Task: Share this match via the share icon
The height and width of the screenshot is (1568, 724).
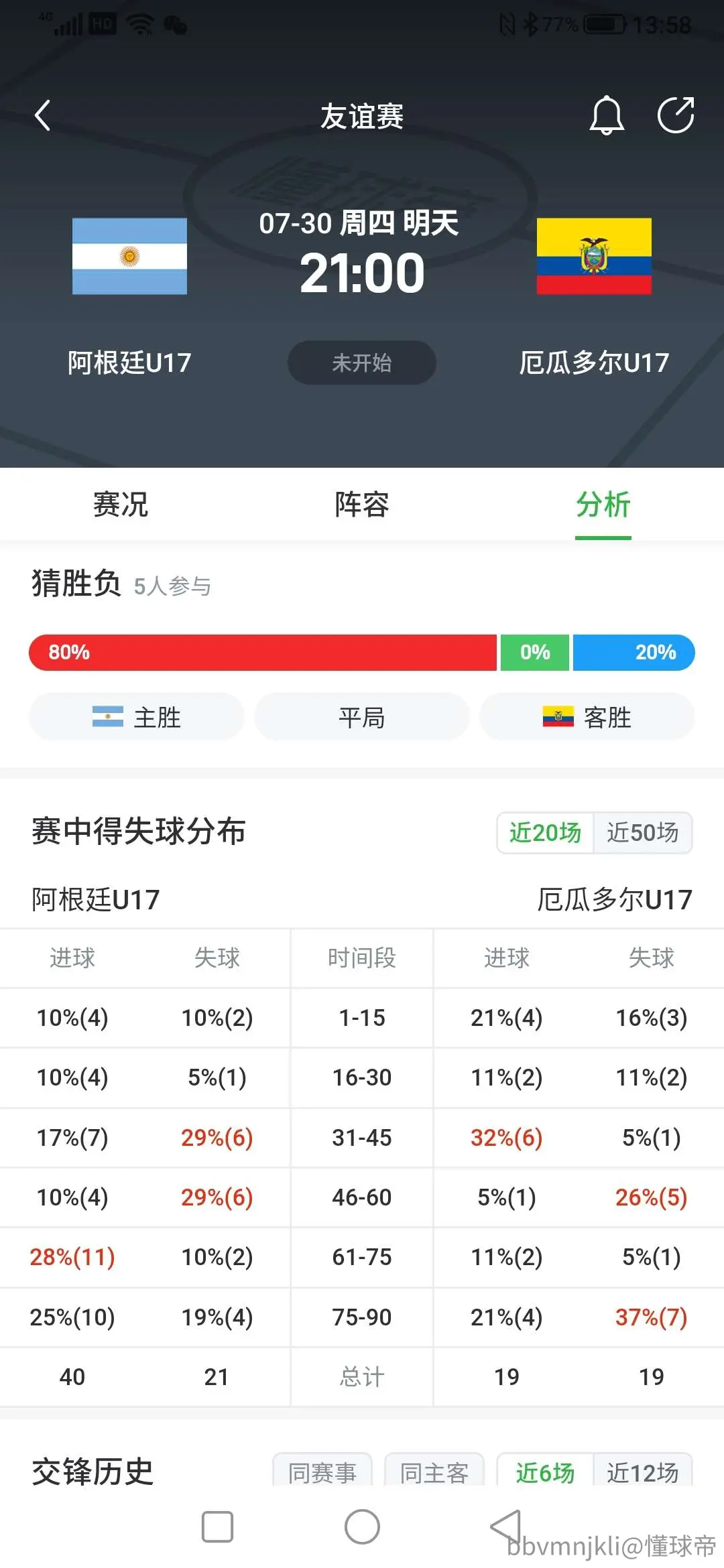Action: click(675, 115)
